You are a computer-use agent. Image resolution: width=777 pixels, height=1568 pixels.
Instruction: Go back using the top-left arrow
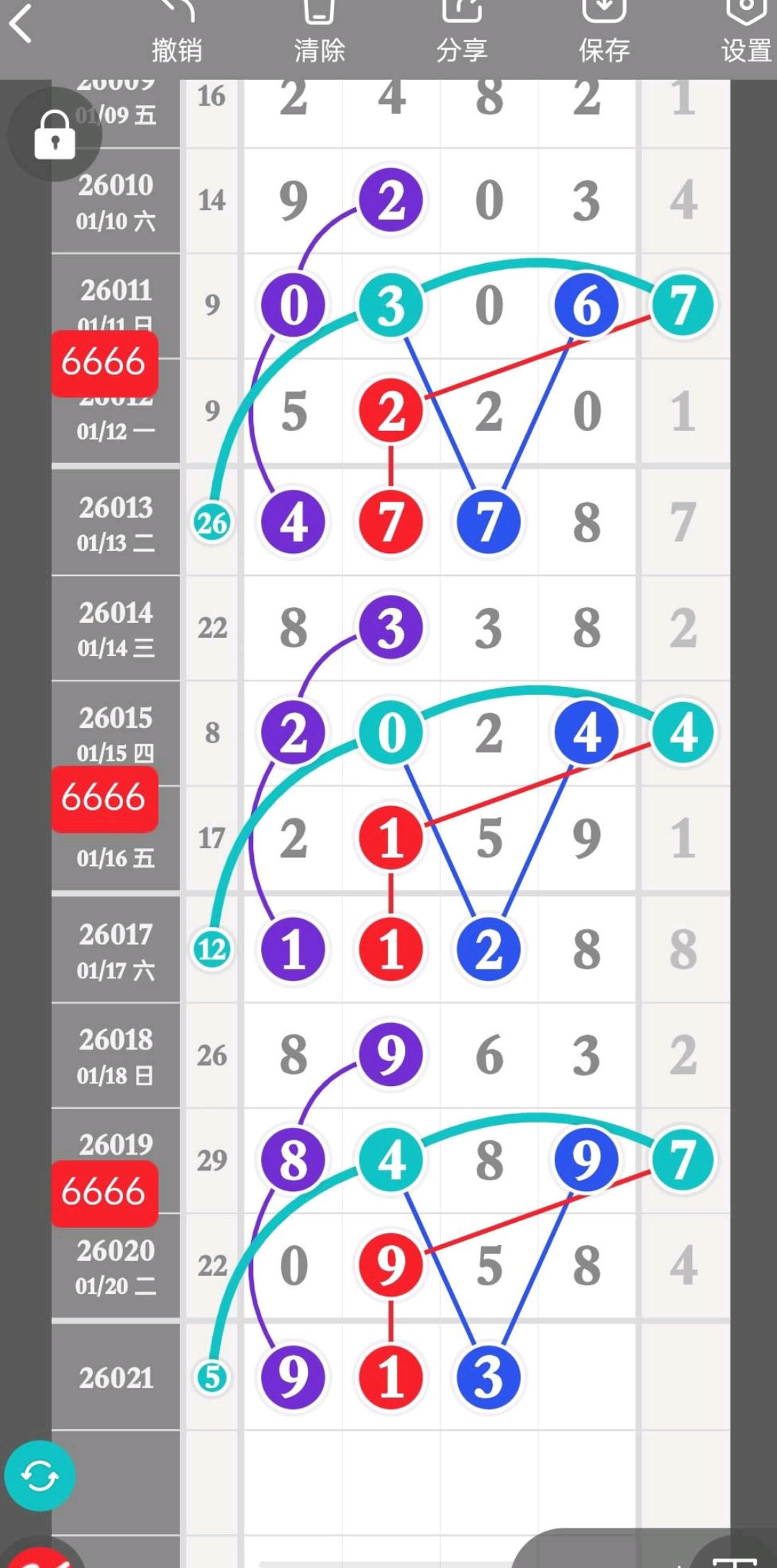[x=22, y=25]
